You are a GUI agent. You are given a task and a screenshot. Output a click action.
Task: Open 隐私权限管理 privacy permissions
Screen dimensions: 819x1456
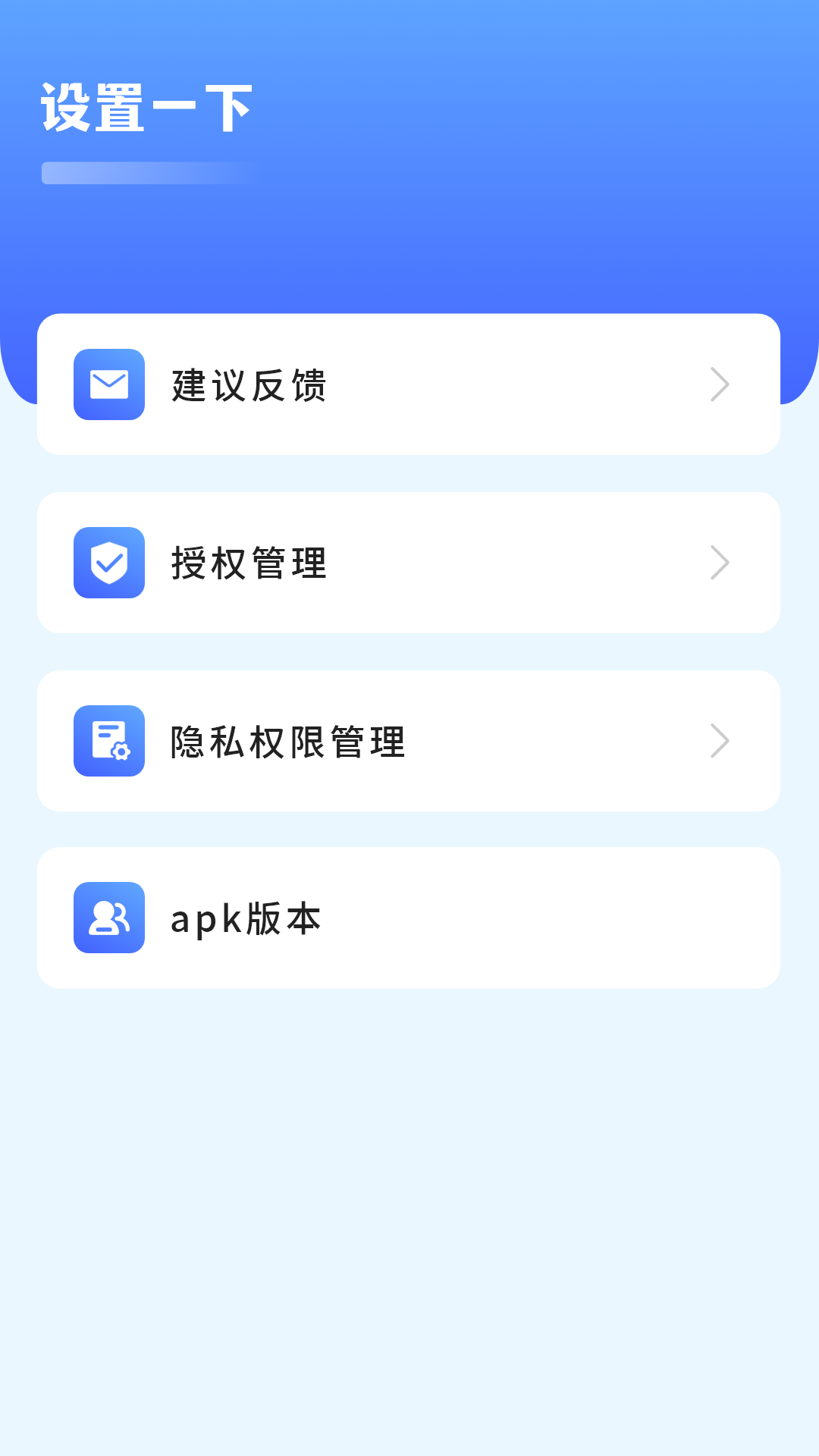[408, 741]
